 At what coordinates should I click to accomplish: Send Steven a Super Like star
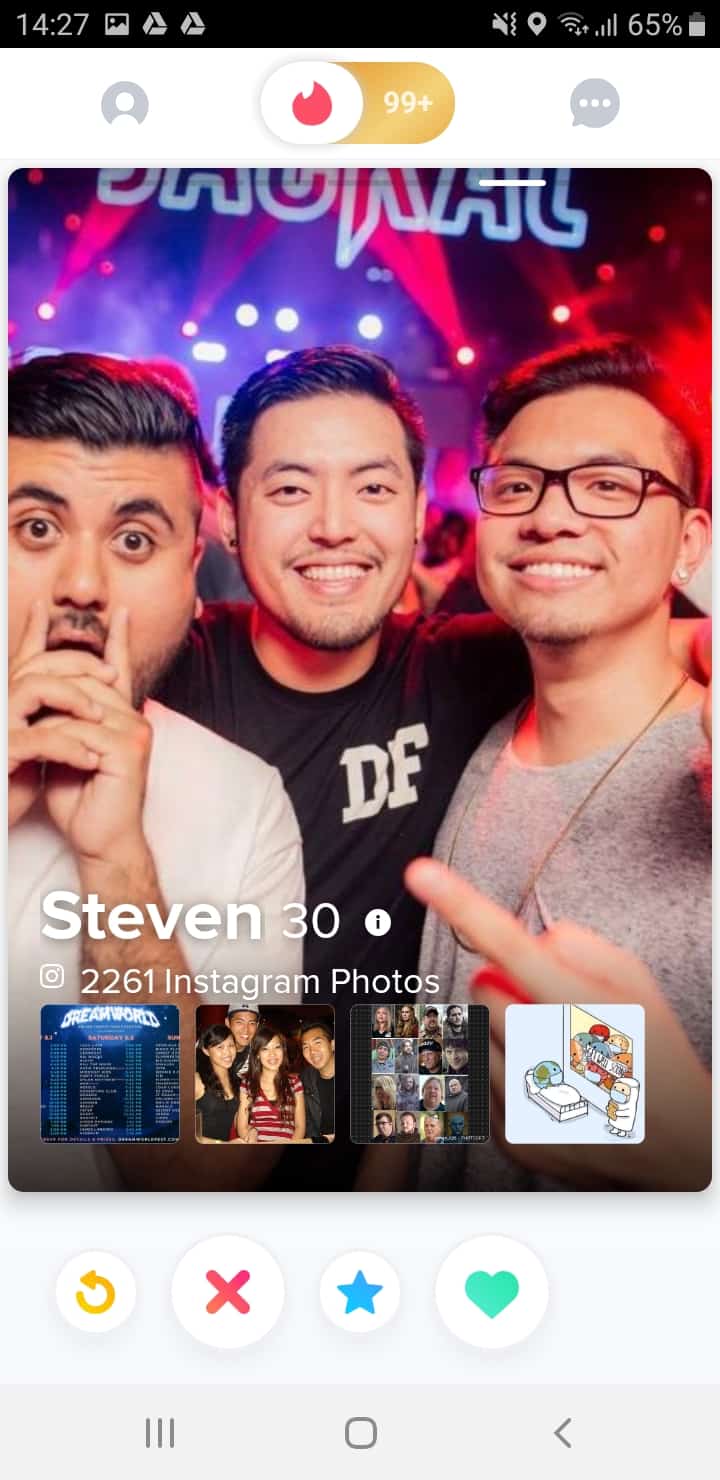pyautogui.click(x=360, y=1293)
